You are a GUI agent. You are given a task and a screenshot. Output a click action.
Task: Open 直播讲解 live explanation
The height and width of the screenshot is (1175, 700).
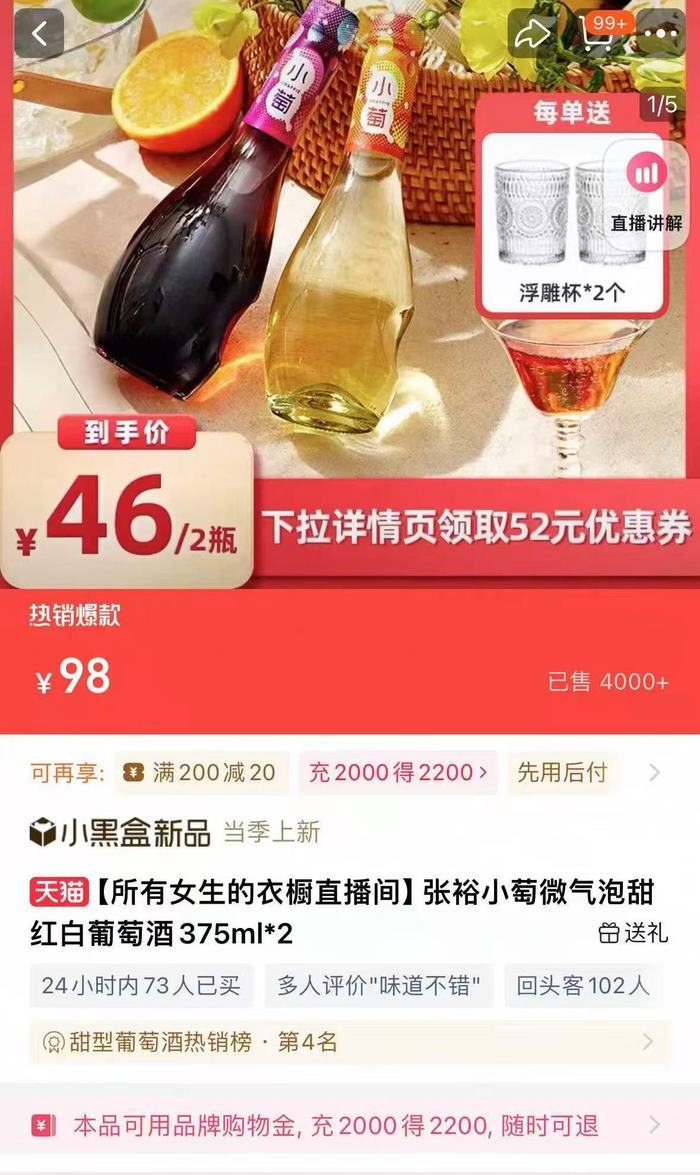pos(646,190)
